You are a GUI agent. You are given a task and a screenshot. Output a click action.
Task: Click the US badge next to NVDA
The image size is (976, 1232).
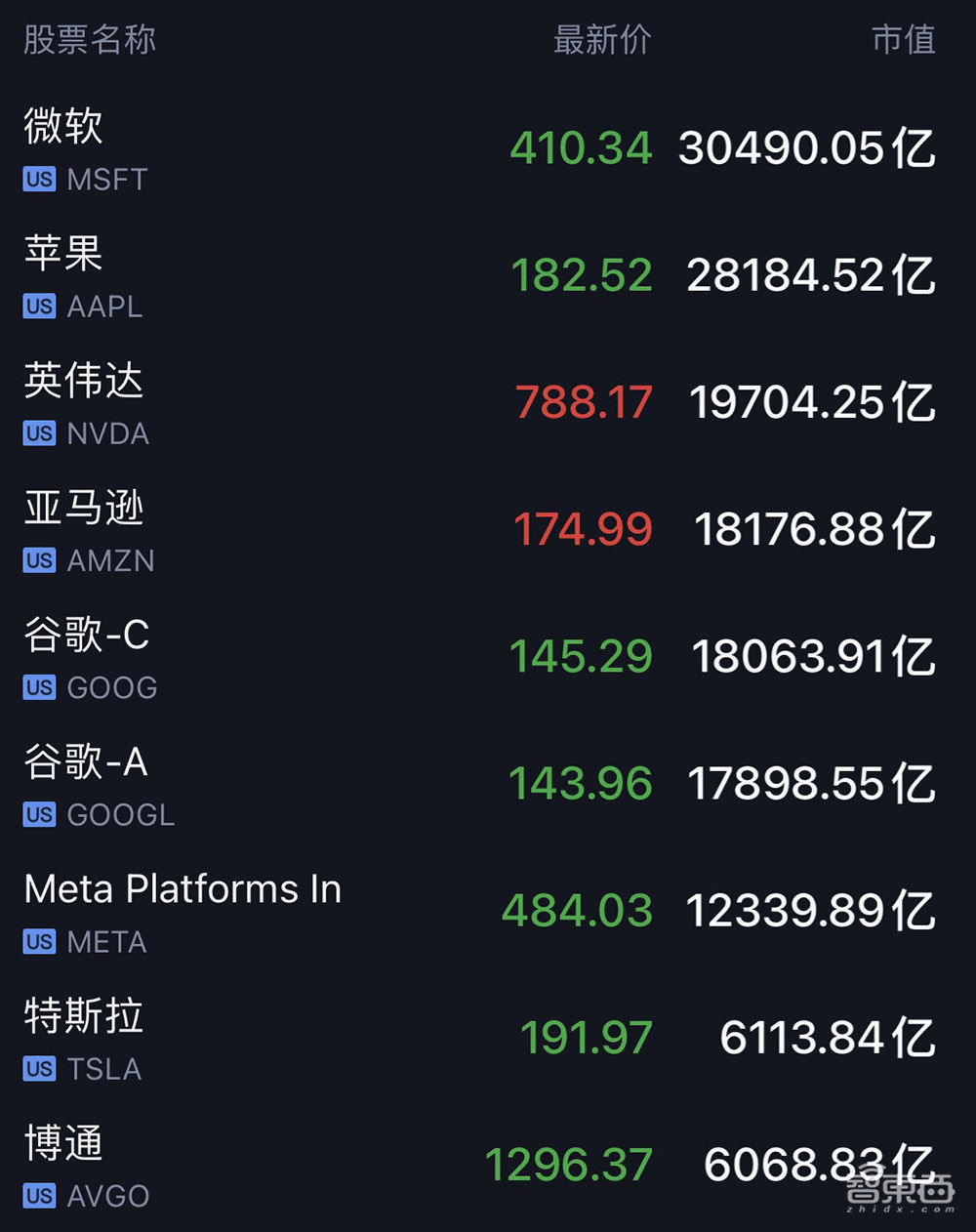click(x=38, y=433)
